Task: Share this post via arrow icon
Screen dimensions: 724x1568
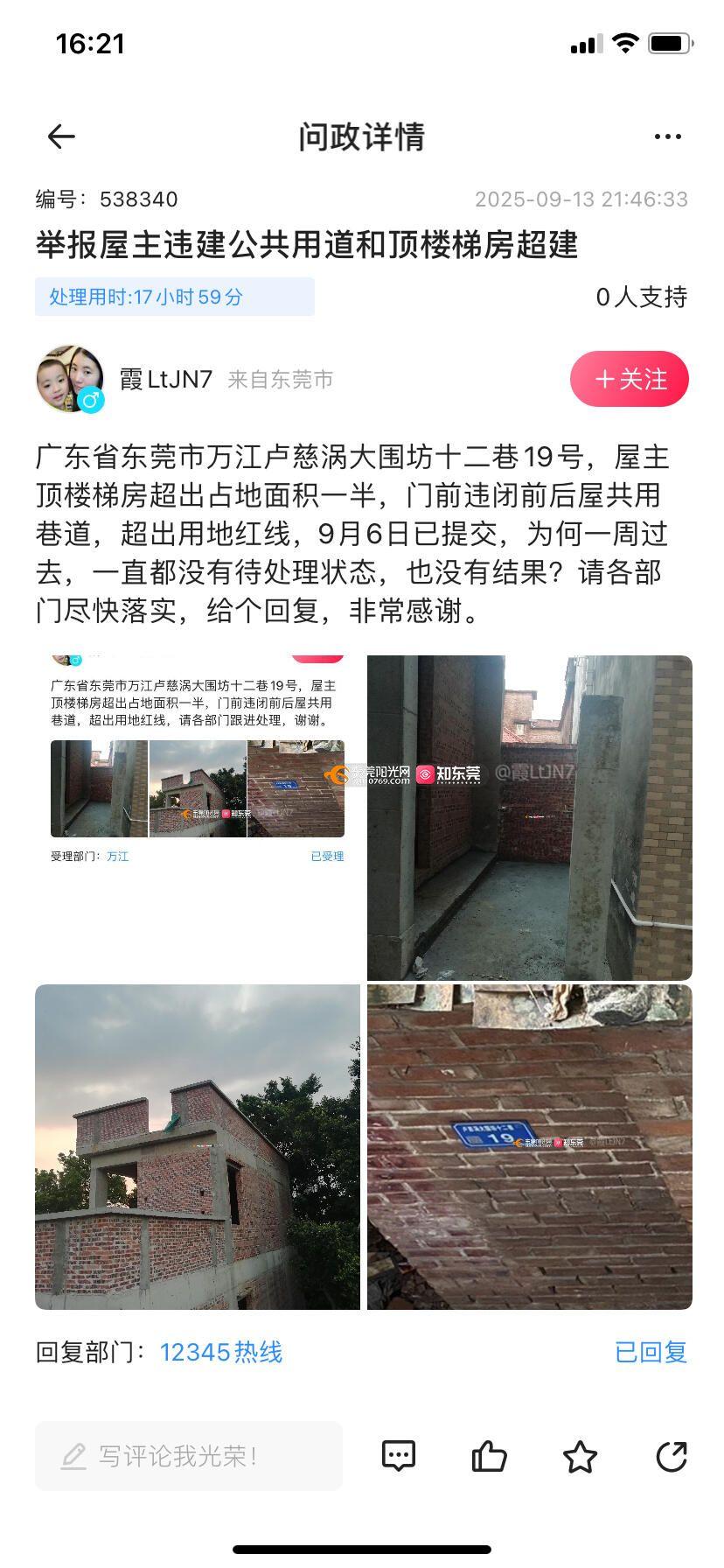Action: 671,1456
